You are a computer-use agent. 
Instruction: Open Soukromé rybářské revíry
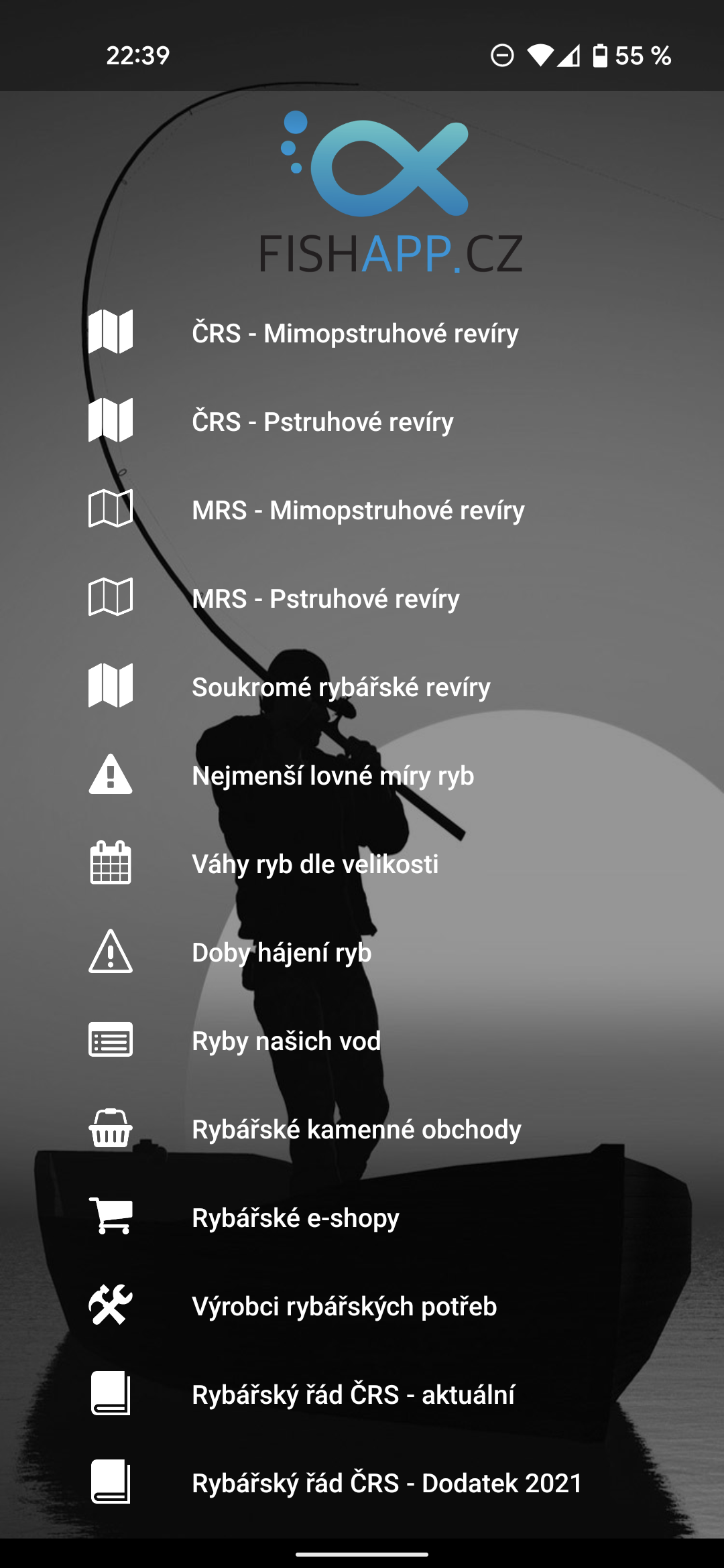362,686
